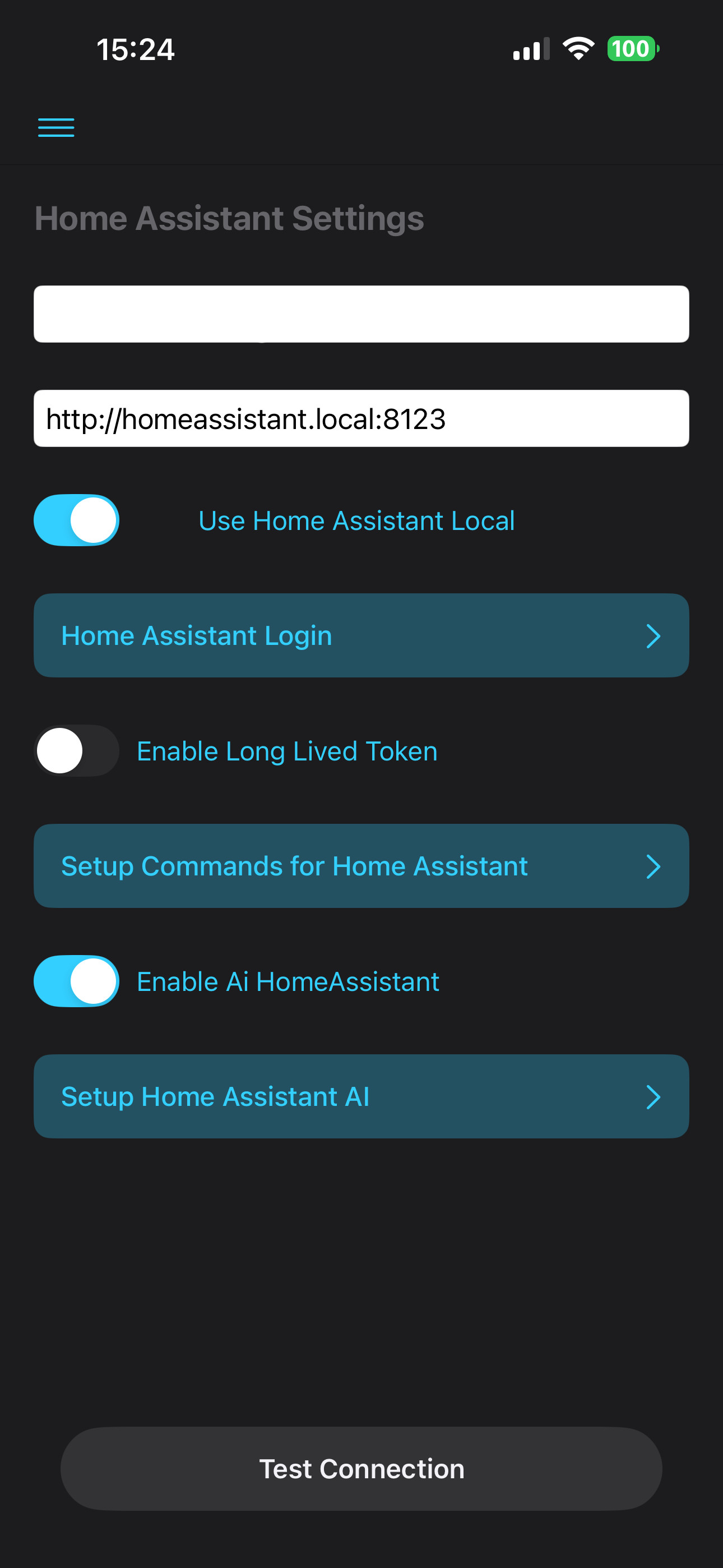Open Home Assistant Login

(x=361, y=635)
